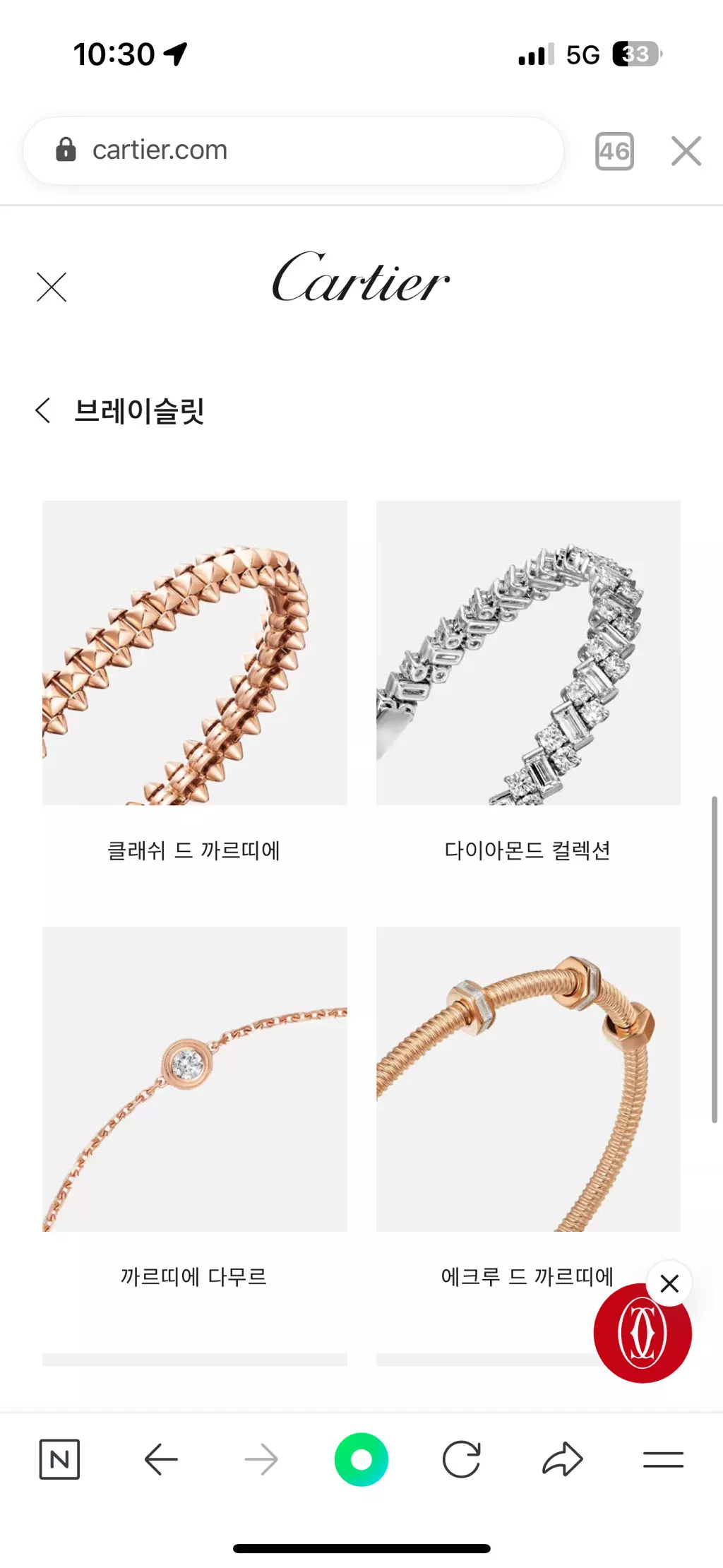723x1568 pixels.
Task: Tap the cartier.com address bar
Action: 293,150
